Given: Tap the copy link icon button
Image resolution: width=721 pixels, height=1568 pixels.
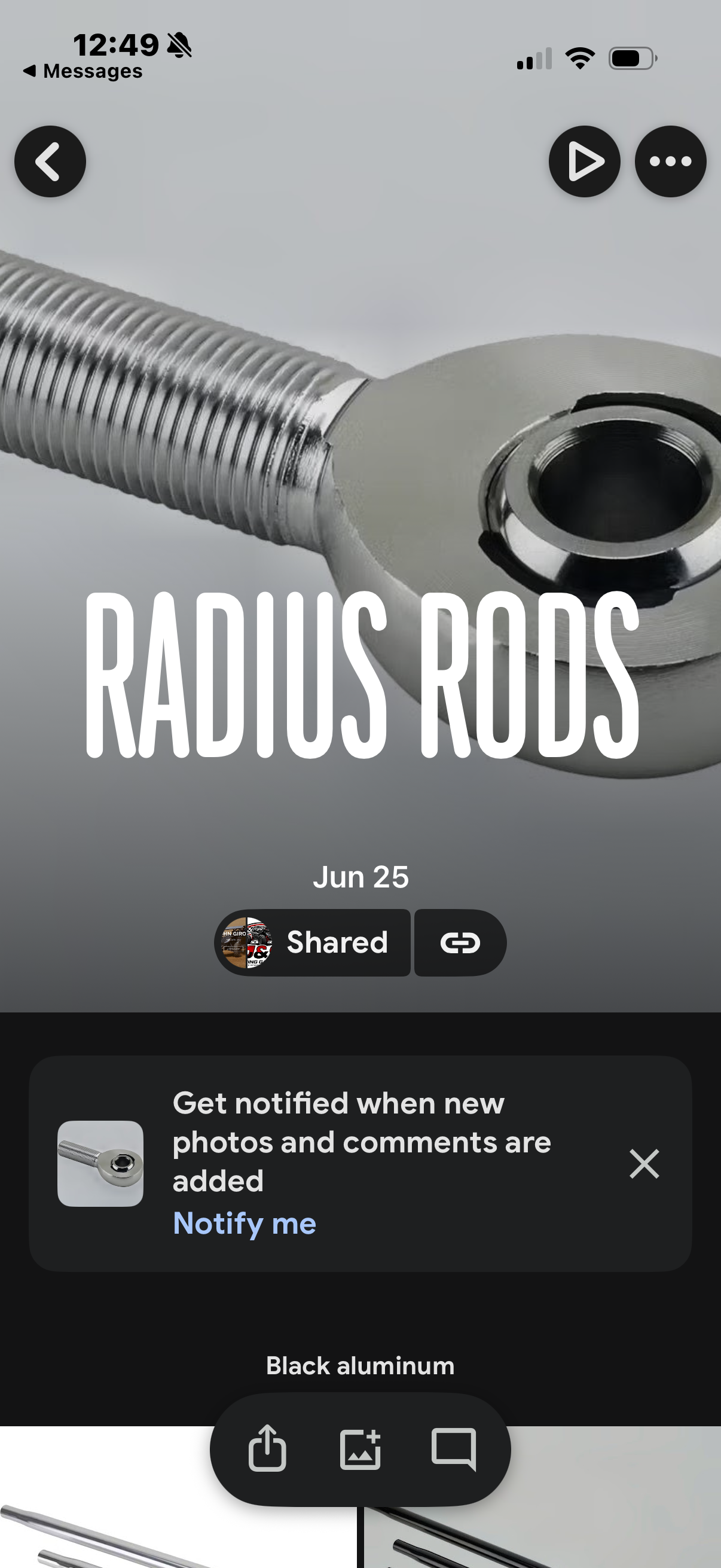Looking at the screenshot, I should point(460,942).
